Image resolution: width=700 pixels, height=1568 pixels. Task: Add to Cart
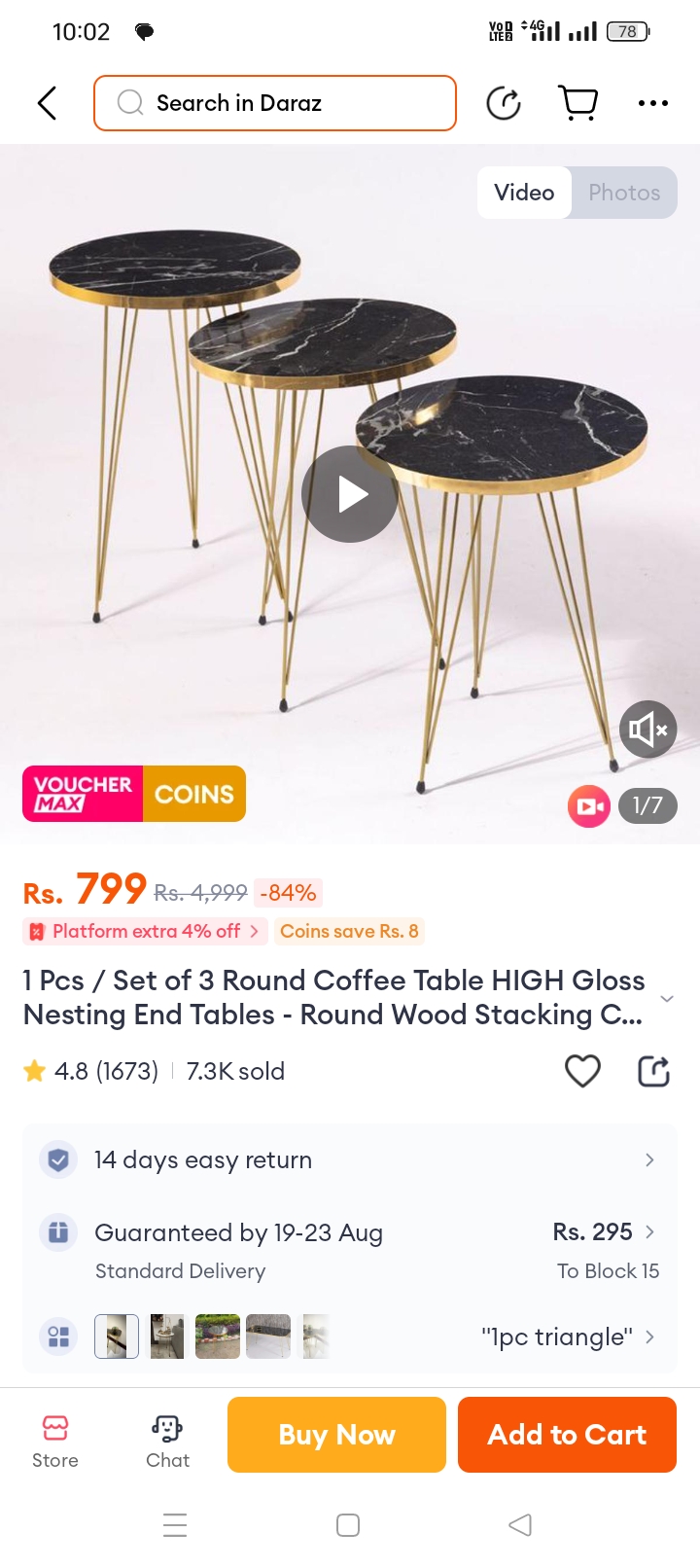click(567, 1435)
